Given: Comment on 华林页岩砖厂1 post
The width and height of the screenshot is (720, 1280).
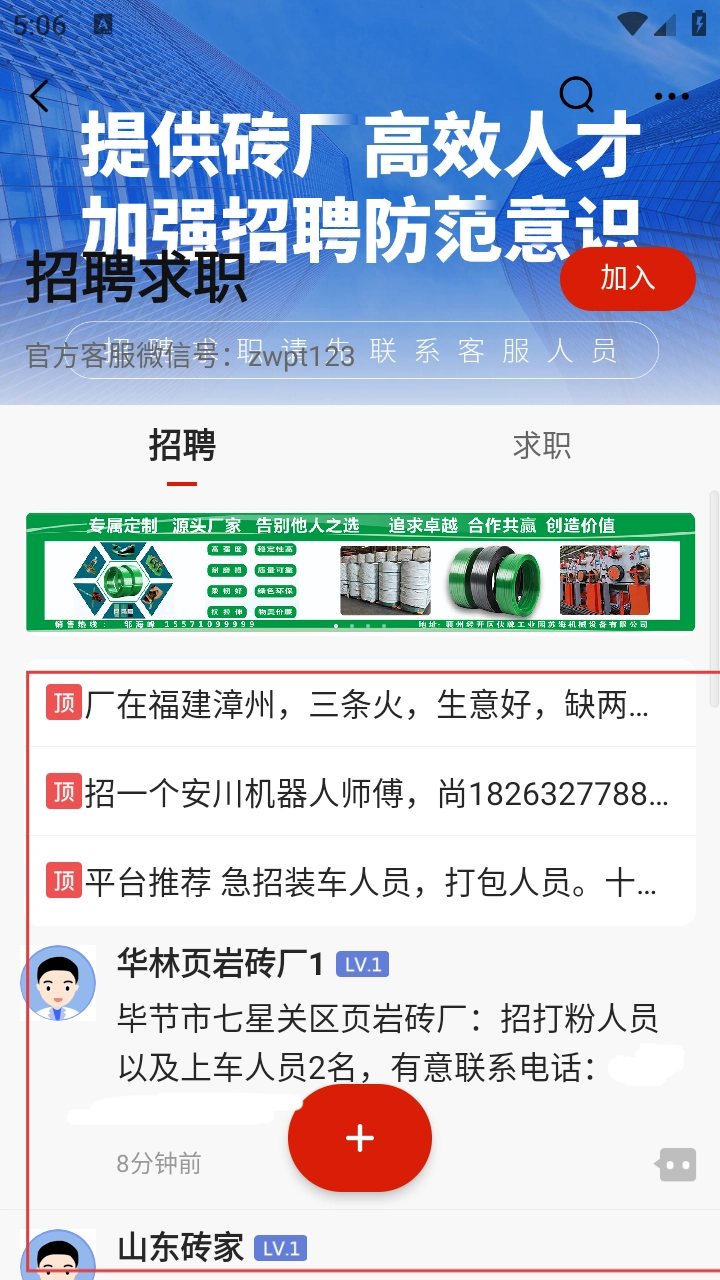Looking at the screenshot, I should 676,1164.
